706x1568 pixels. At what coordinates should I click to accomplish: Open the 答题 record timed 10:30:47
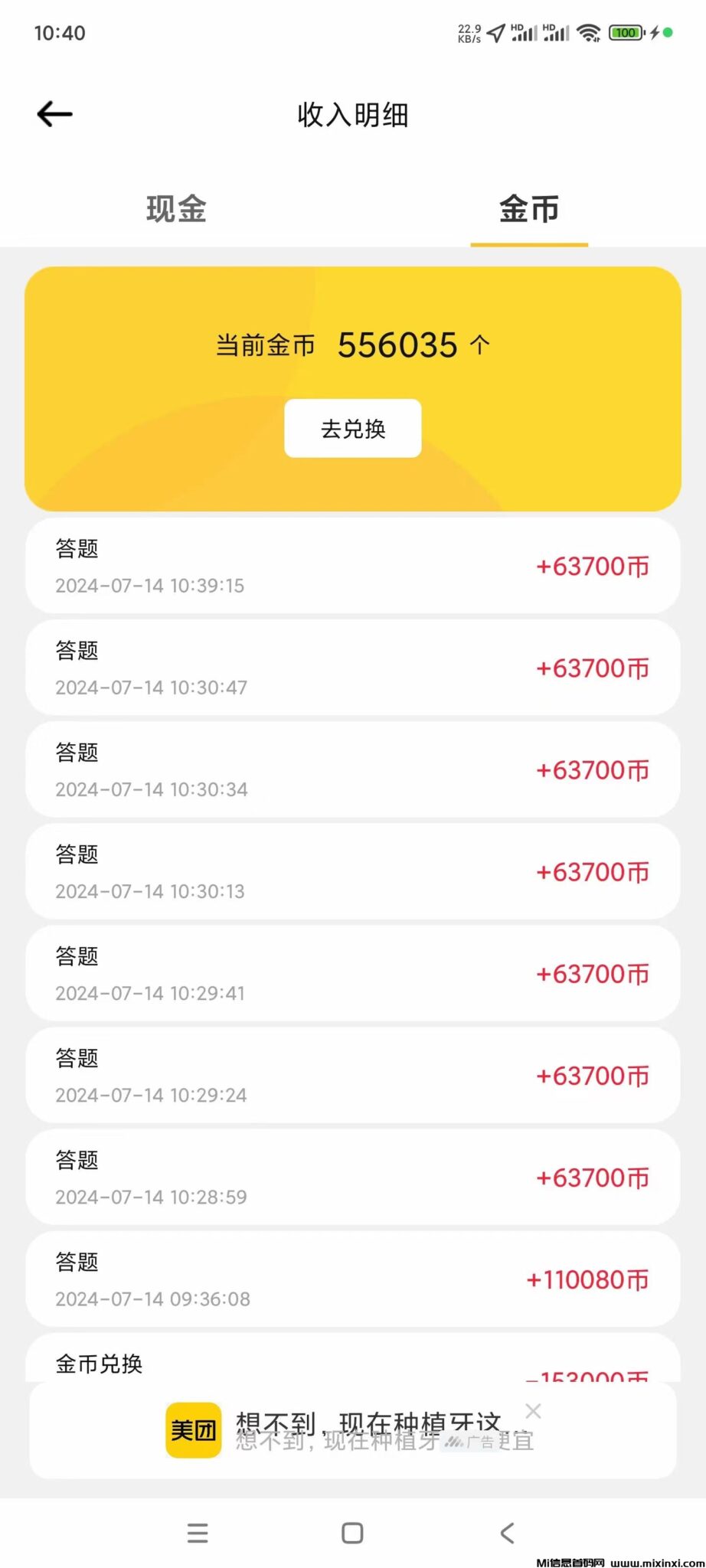[351, 667]
